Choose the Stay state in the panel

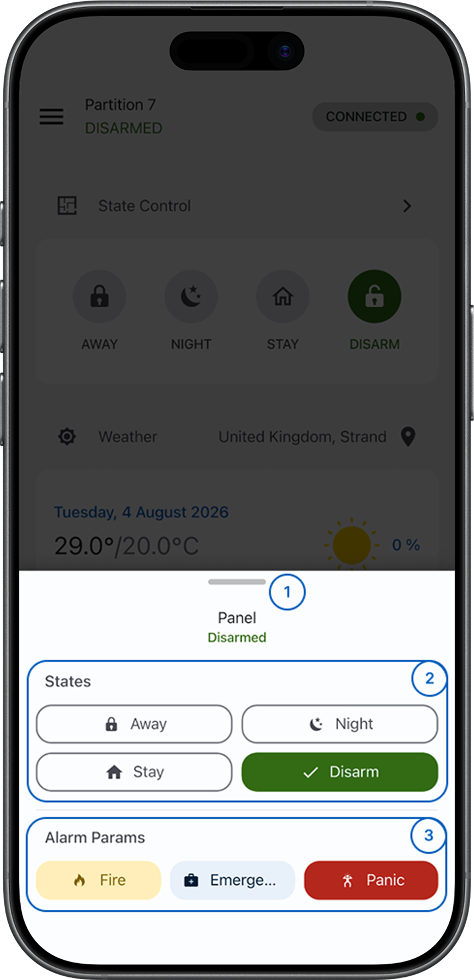click(134, 772)
